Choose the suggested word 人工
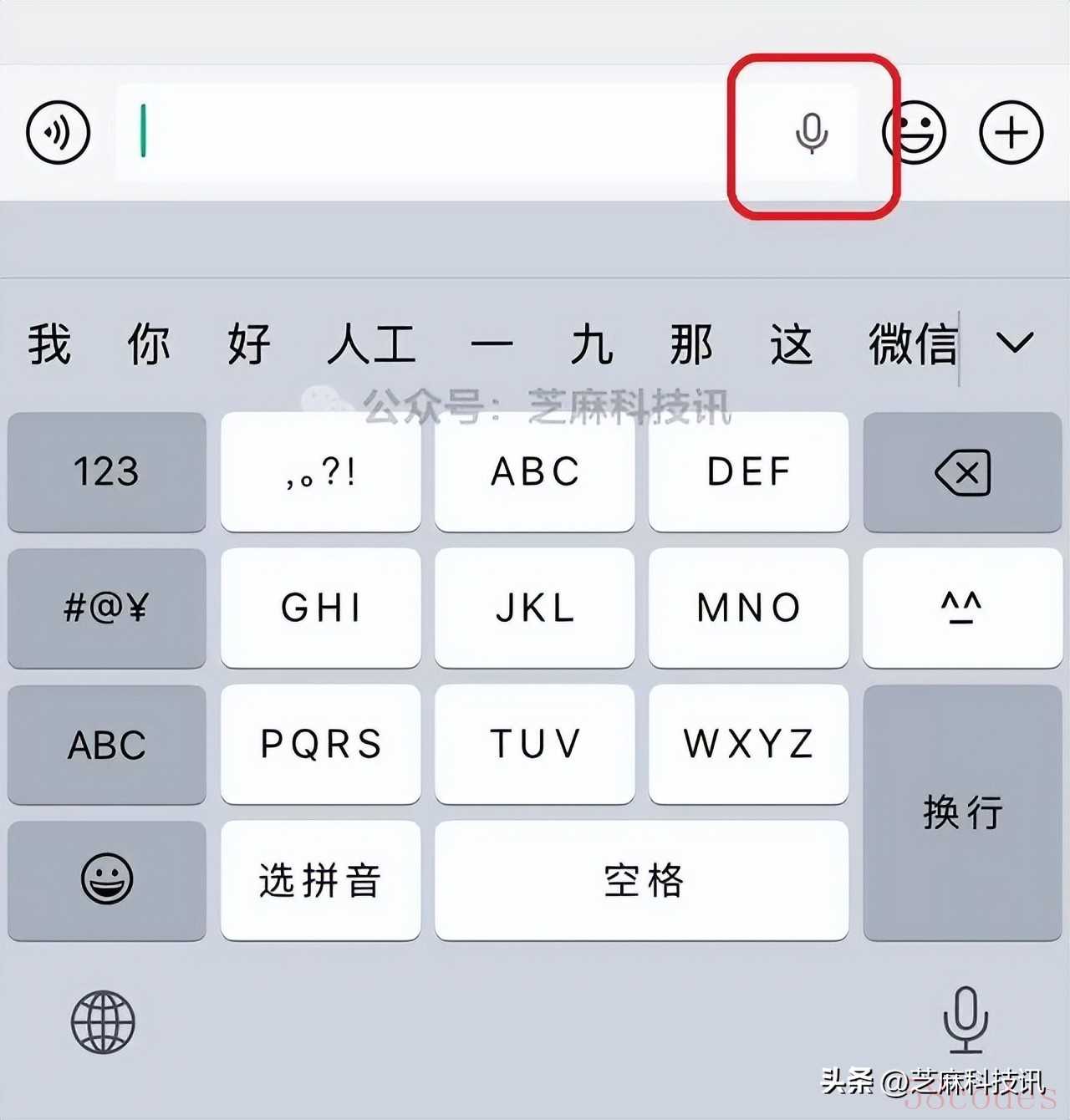The image size is (1070, 1120). [371, 344]
